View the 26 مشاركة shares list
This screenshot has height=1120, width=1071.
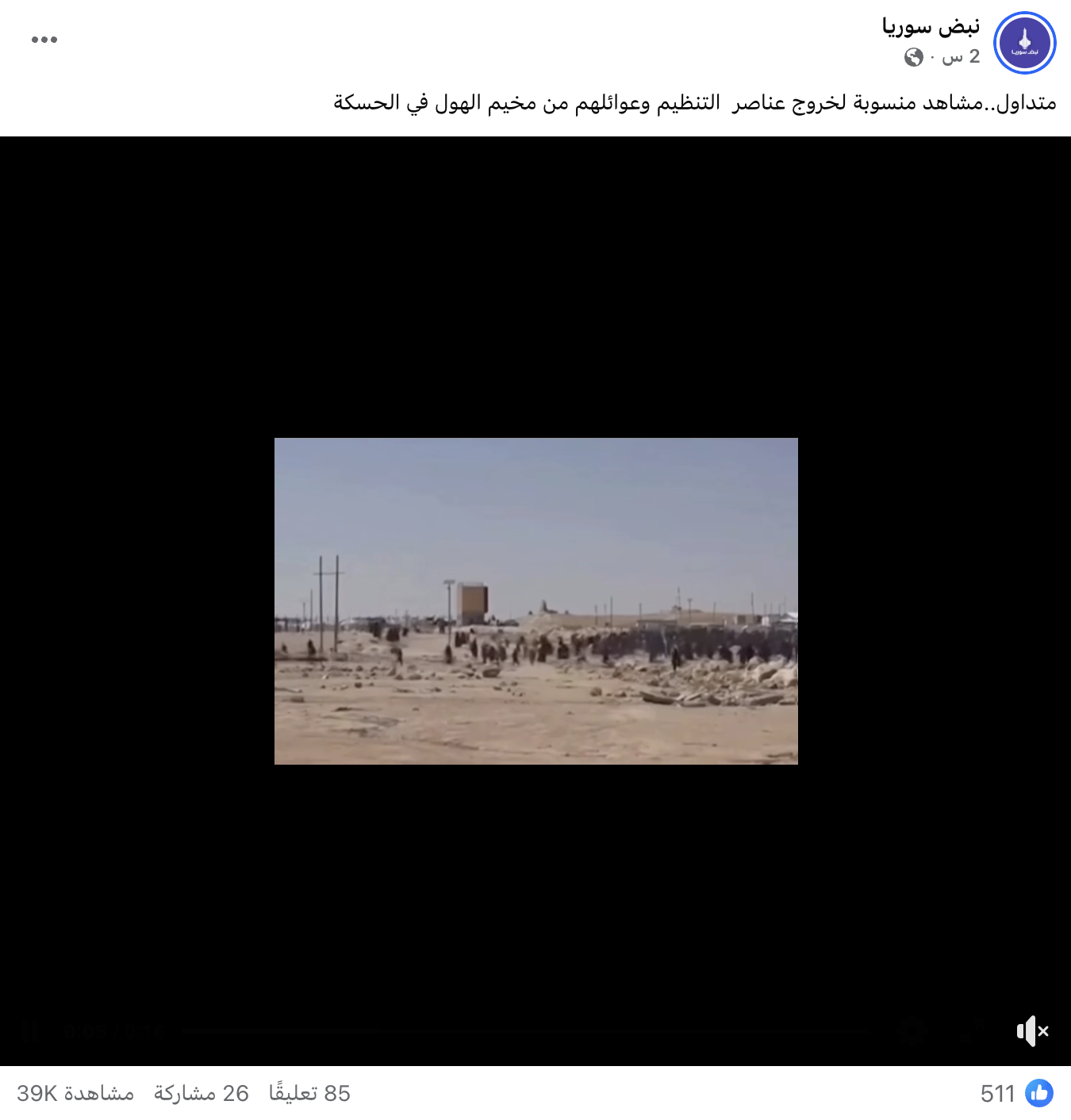[201, 1094]
